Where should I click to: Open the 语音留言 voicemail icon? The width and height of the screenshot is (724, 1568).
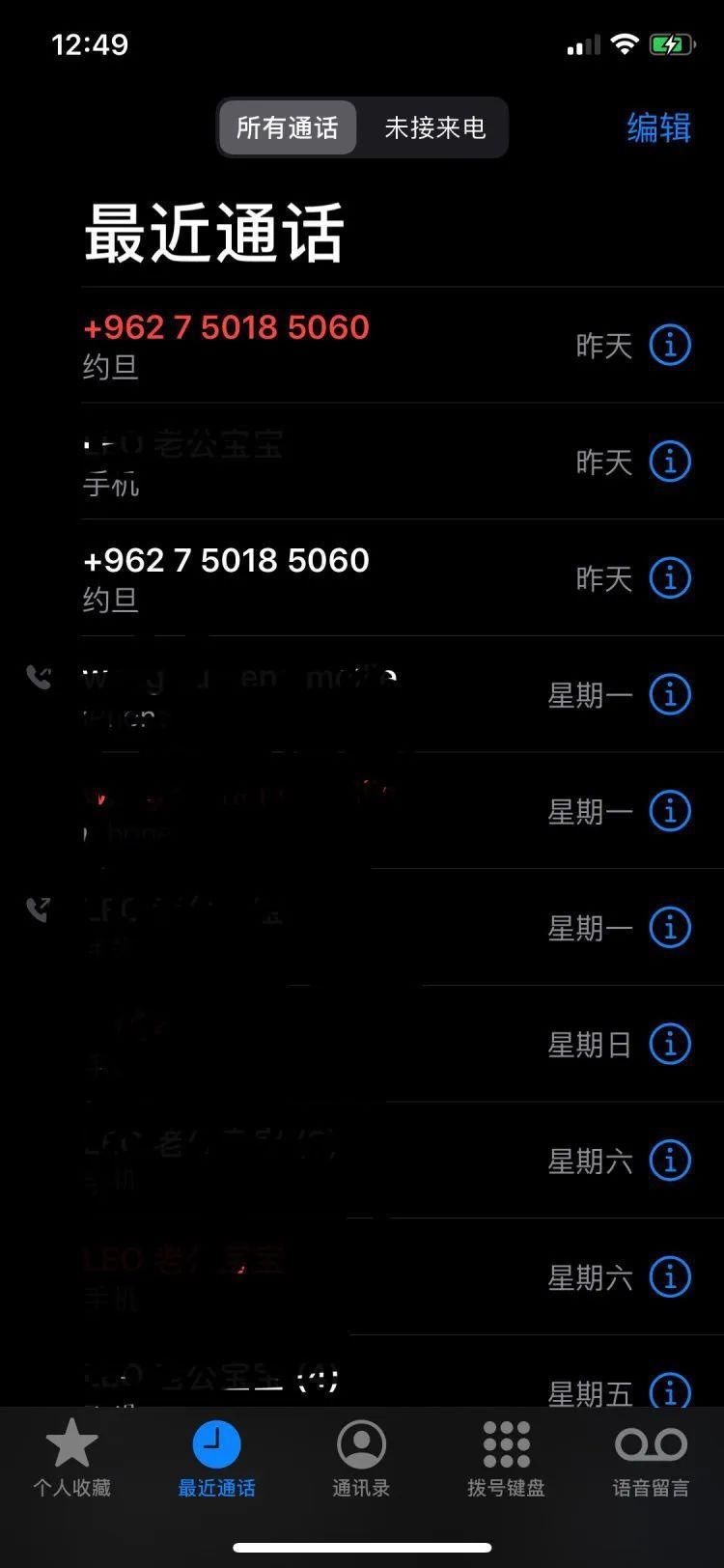click(650, 1458)
